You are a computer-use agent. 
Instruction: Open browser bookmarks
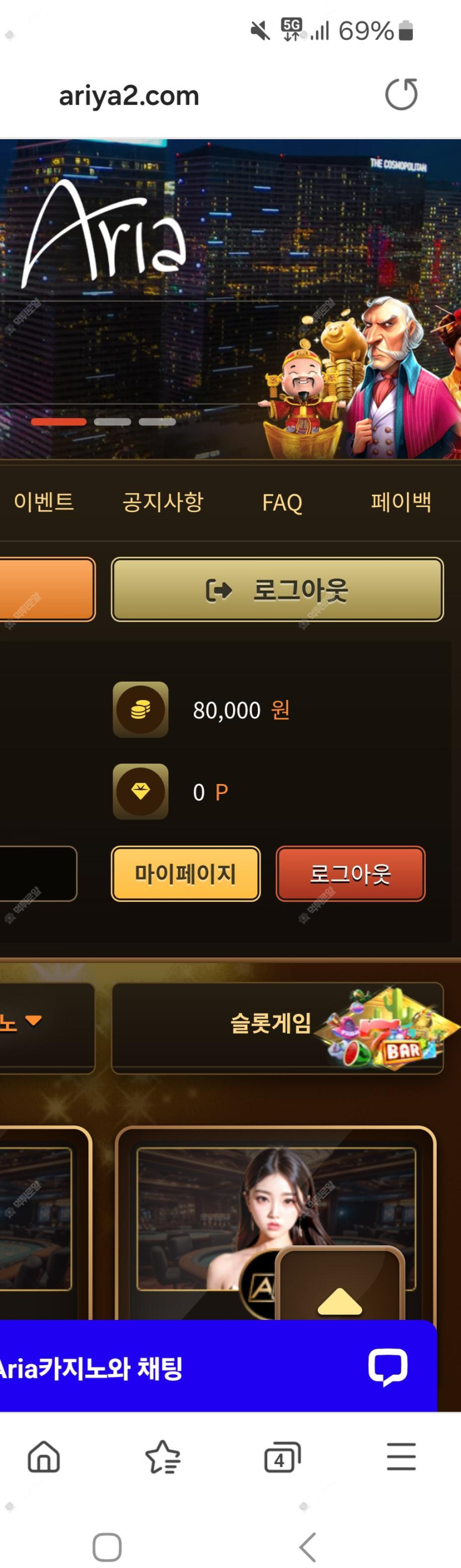click(x=162, y=1456)
